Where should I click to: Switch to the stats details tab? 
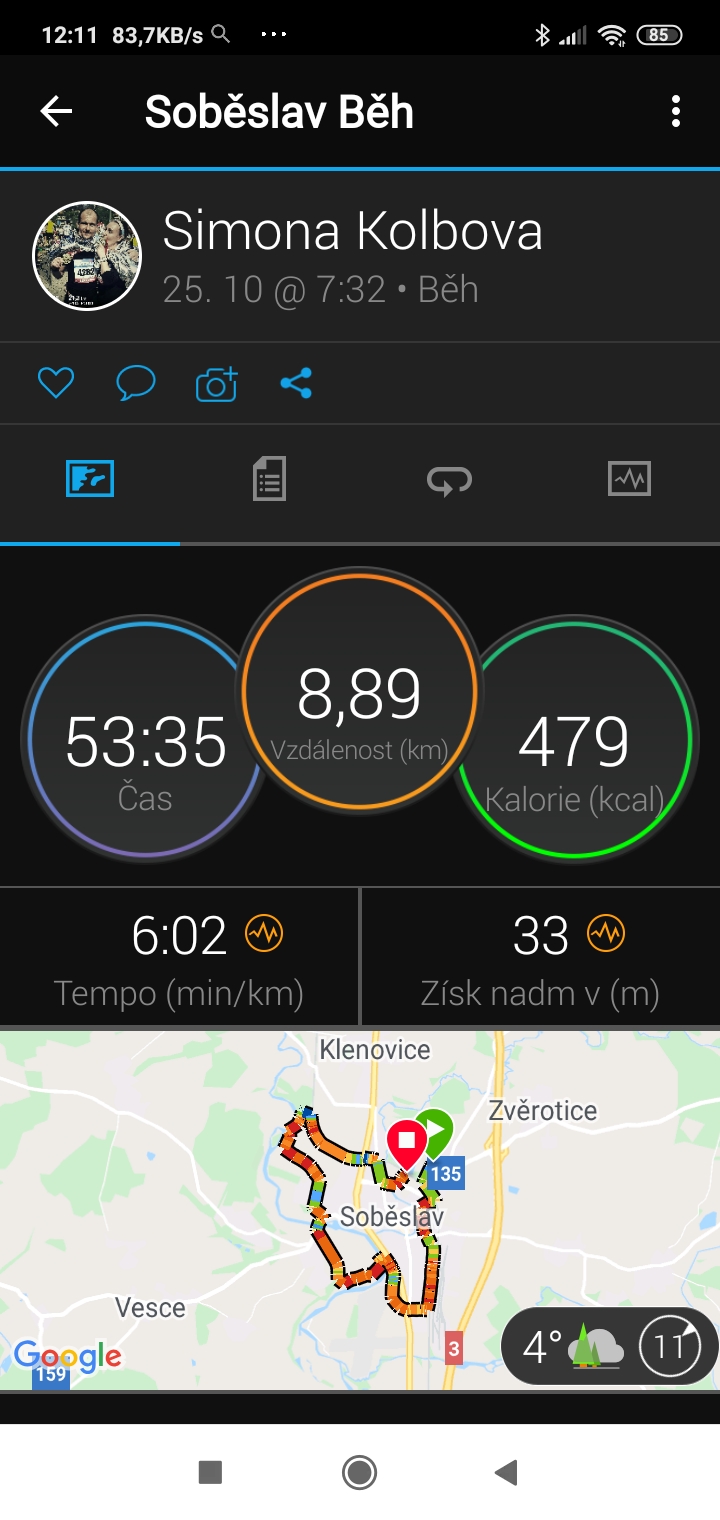click(269, 479)
